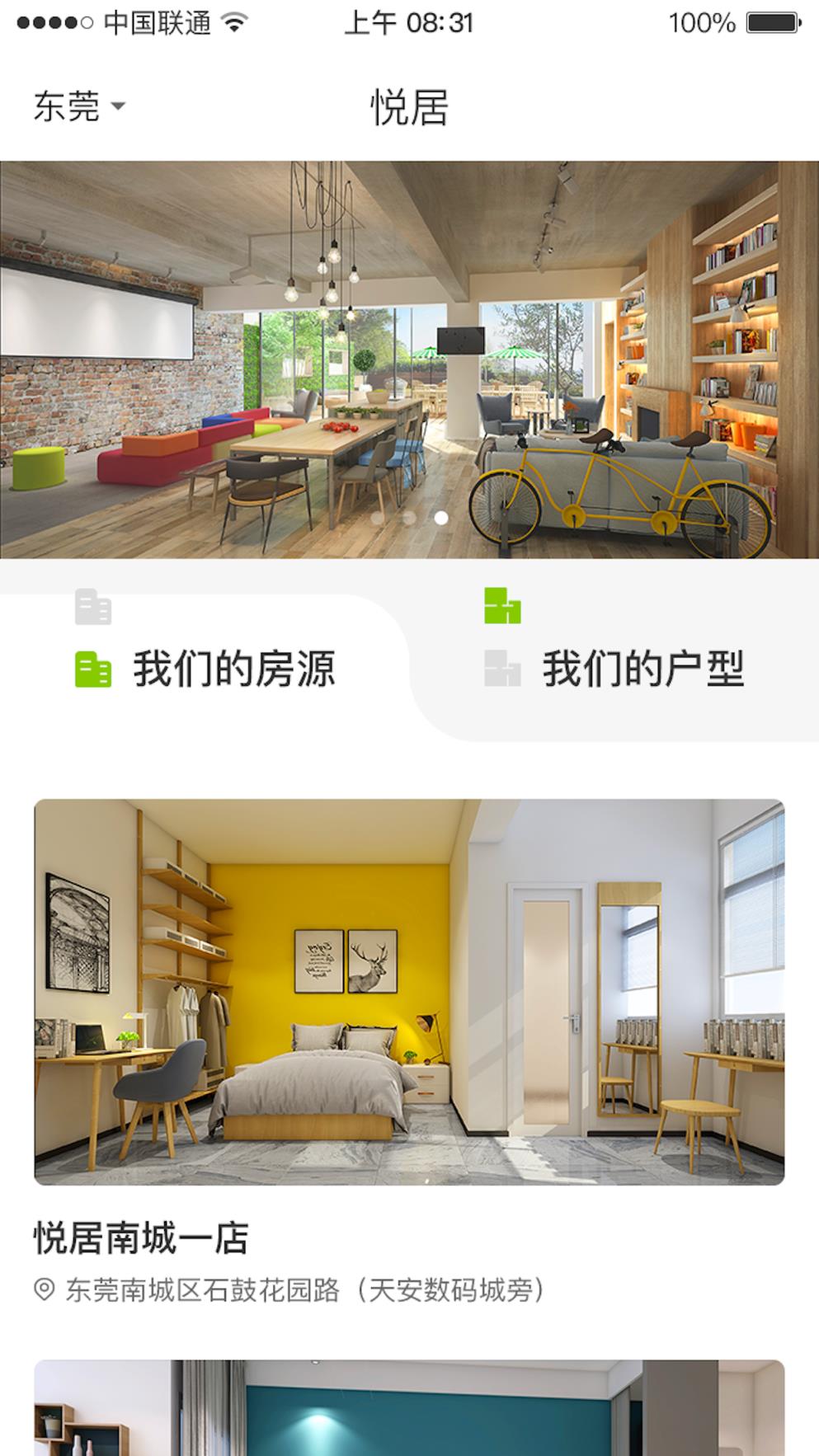Click the small gray document icon above 我们的房源
The width and height of the screenshot is (819, 1456).
[x=93, y=608]
